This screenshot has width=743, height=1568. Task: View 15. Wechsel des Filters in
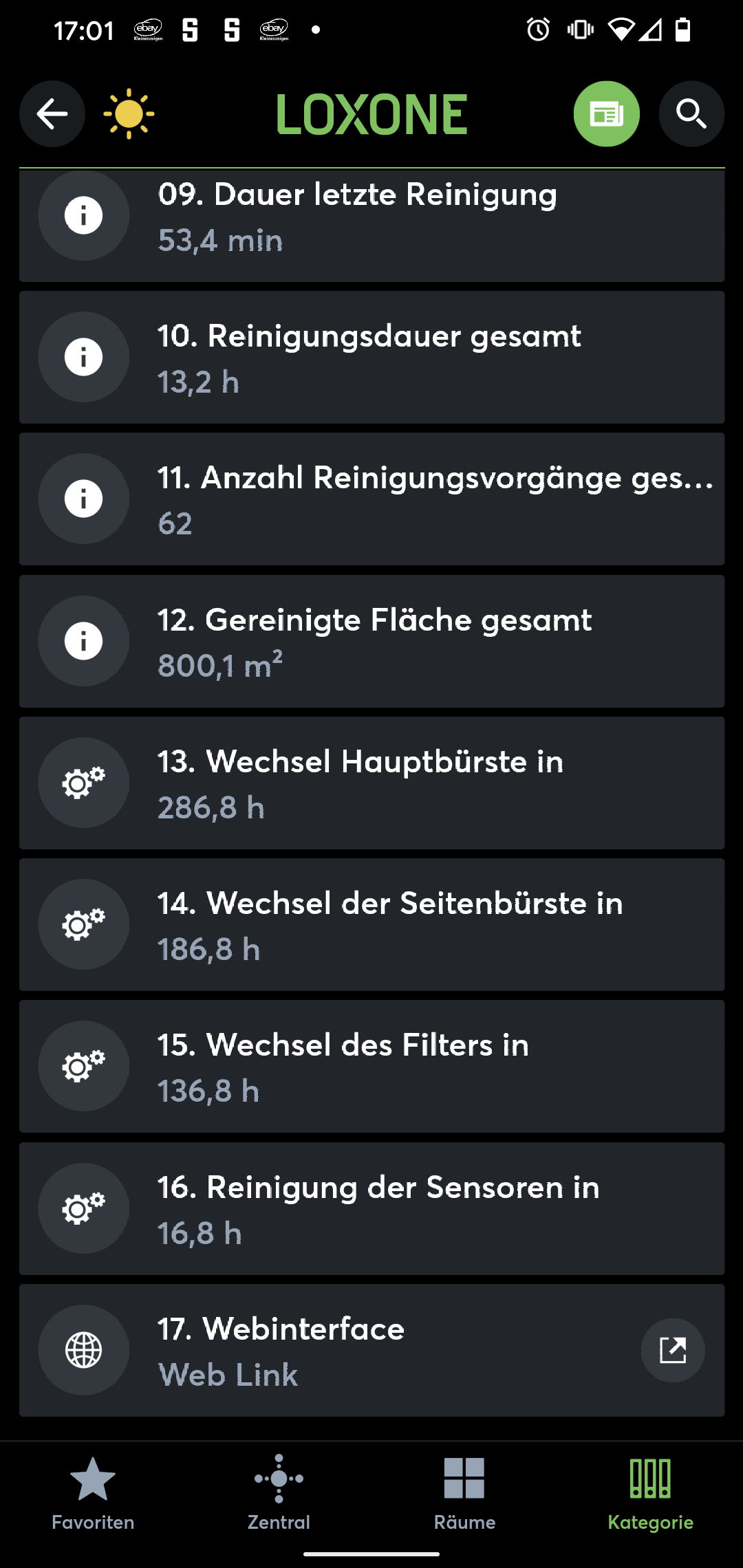[371, 1066]
